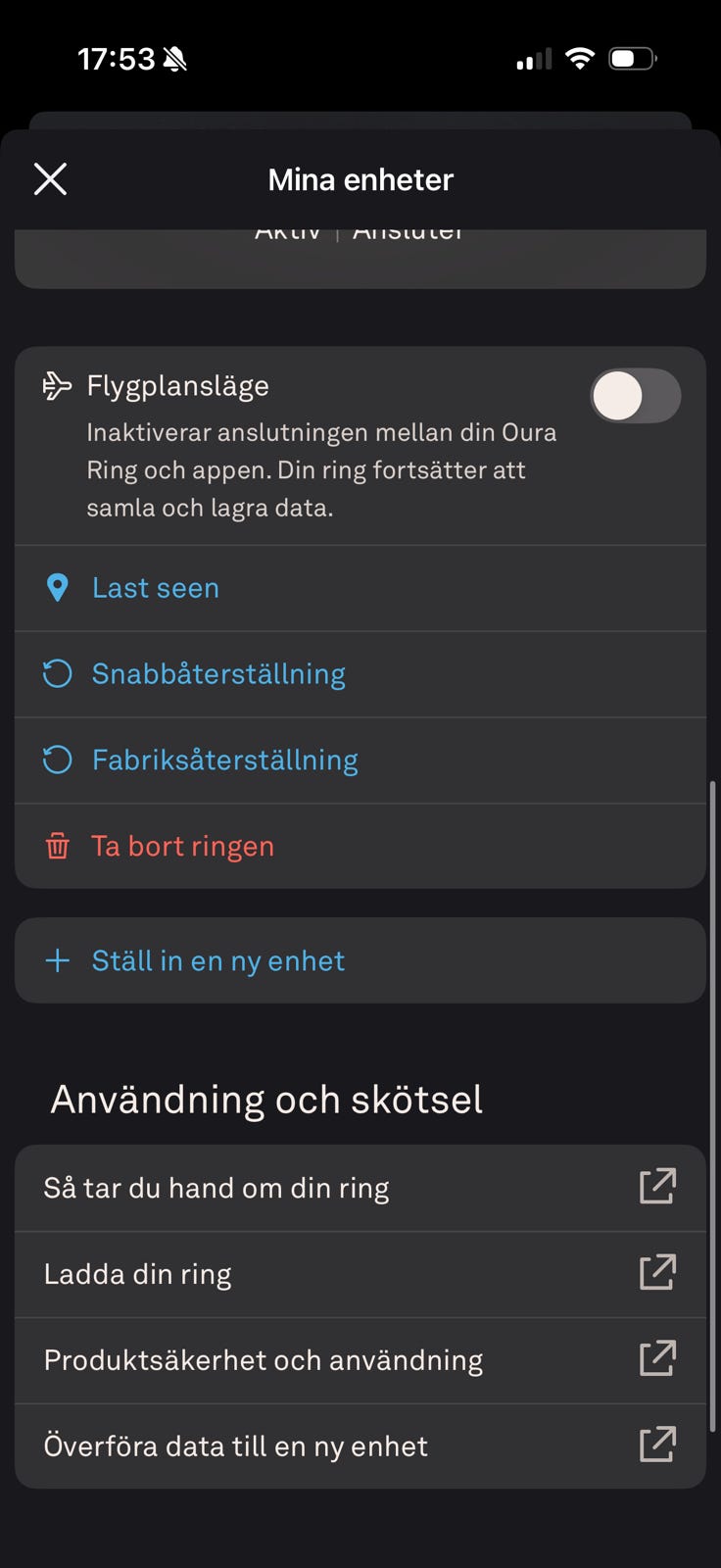
Task: Select the airplane icon beside Flygplansläge
Action: click(x=58, y=387)
